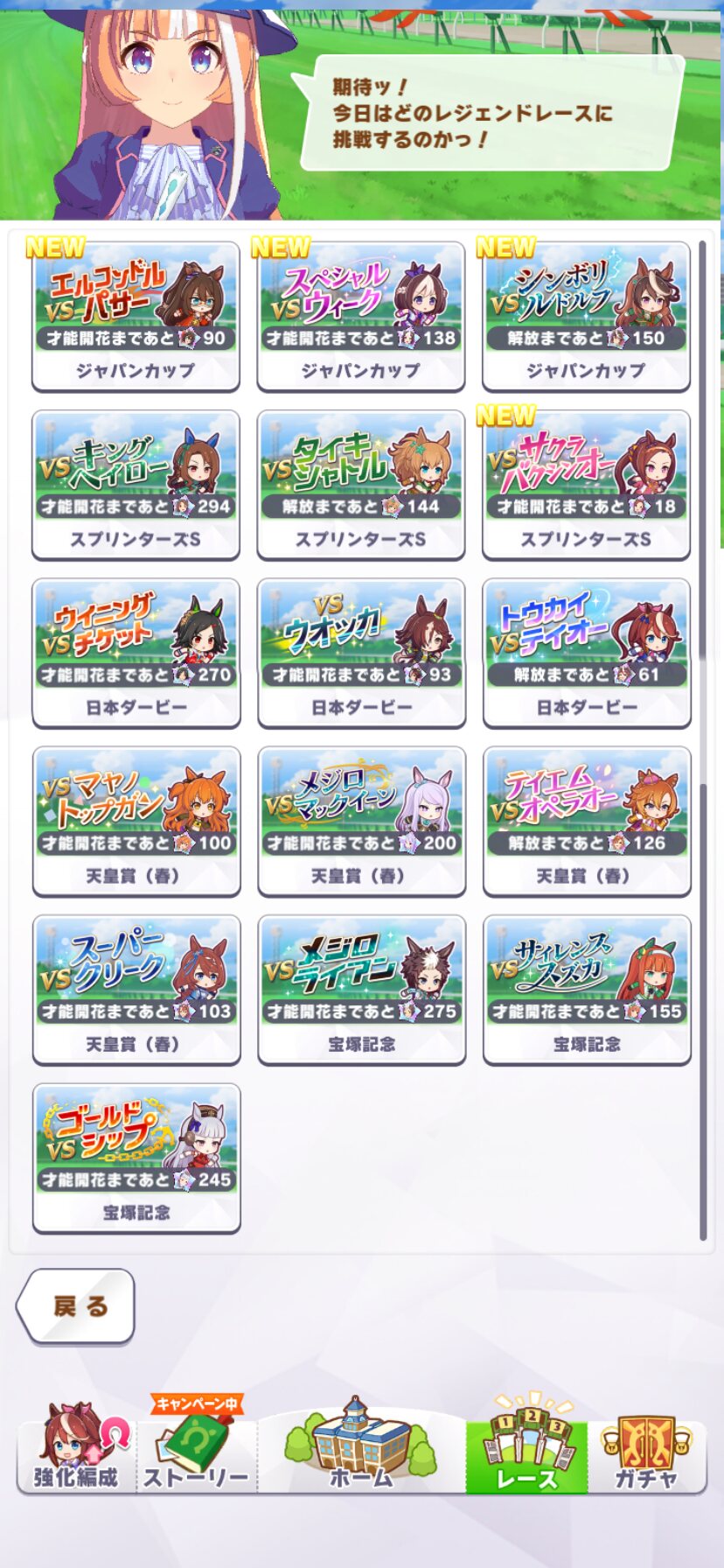Choose the VS テイエムオペラオー race

pos(586,821)
